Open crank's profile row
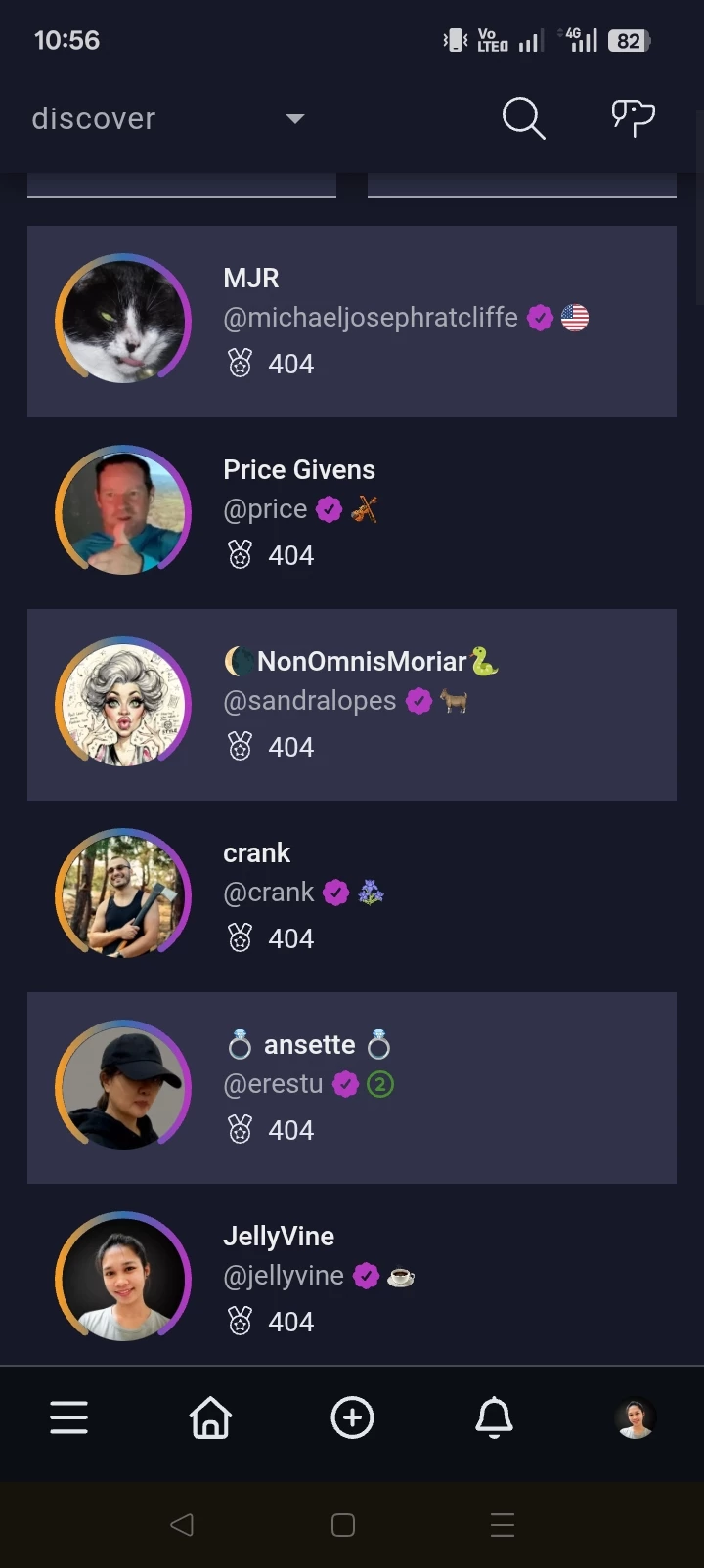Viewport: 704px width, 1568px height. click(352, 896)
